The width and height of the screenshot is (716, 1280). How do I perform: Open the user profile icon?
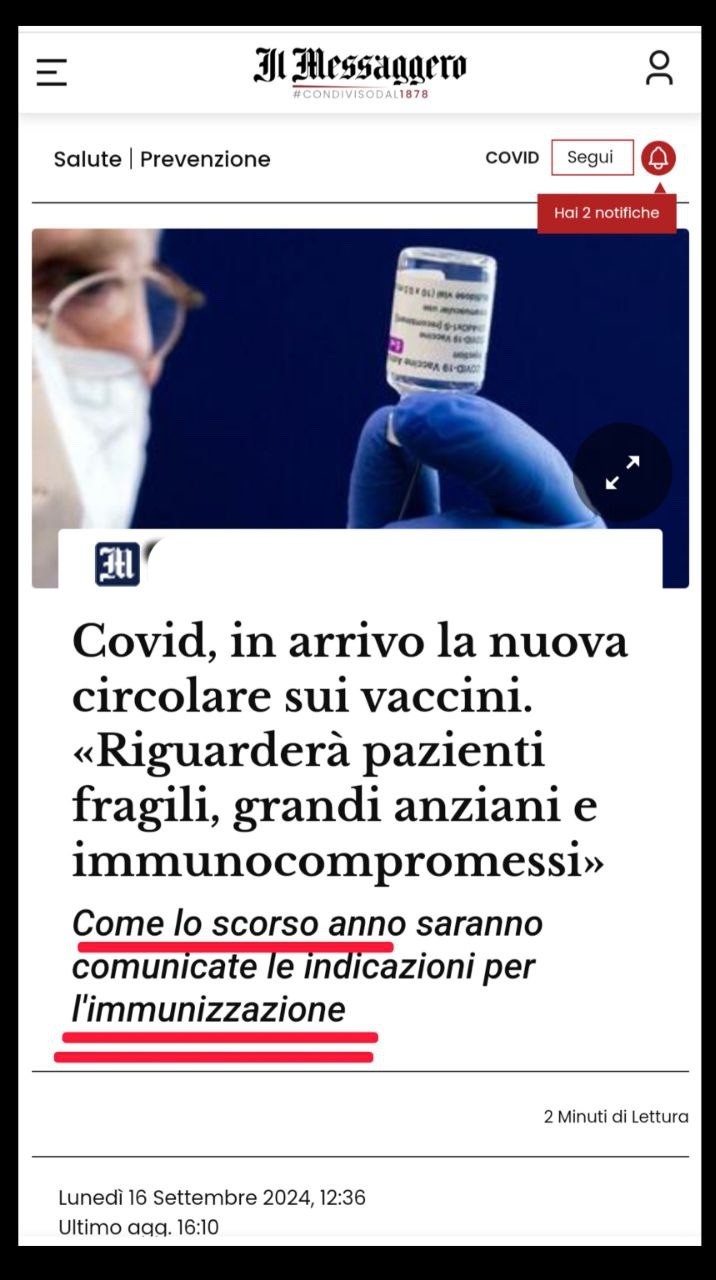(659, 68)
